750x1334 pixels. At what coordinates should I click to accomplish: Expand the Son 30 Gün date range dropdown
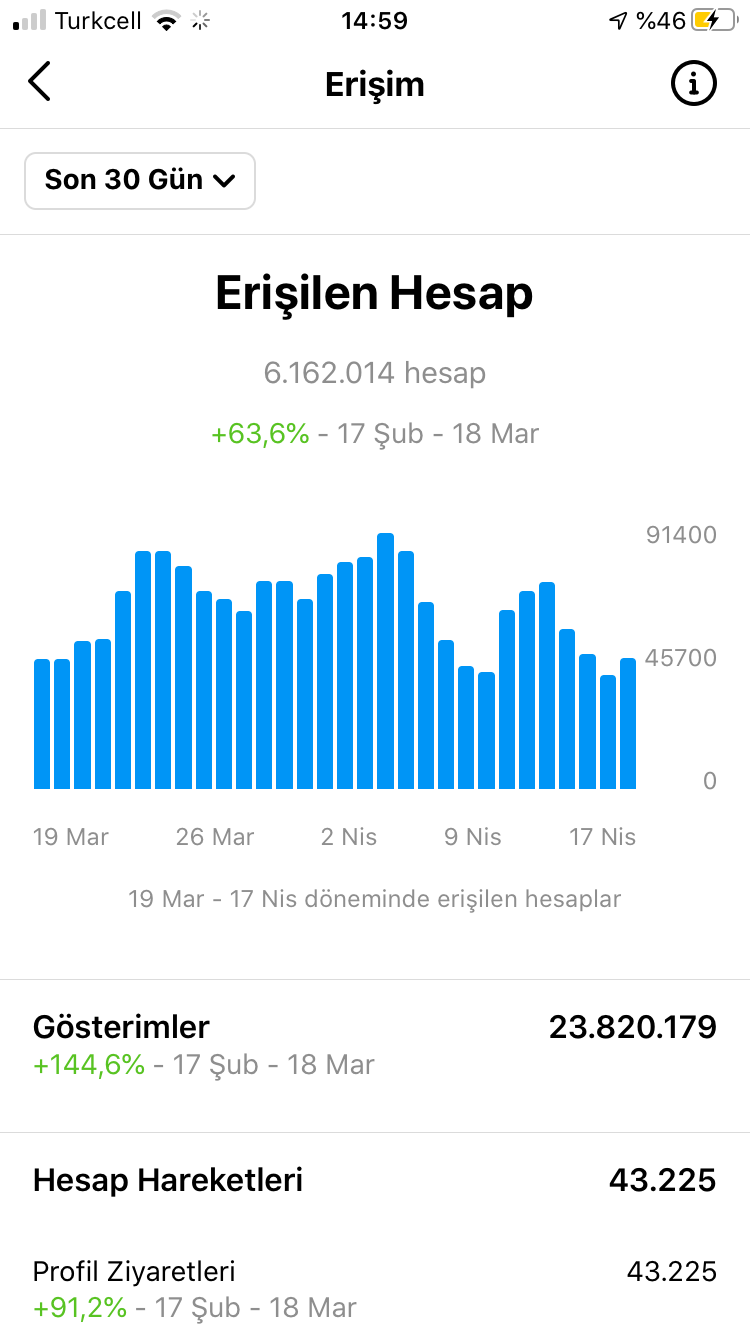[x=140, y=181]
